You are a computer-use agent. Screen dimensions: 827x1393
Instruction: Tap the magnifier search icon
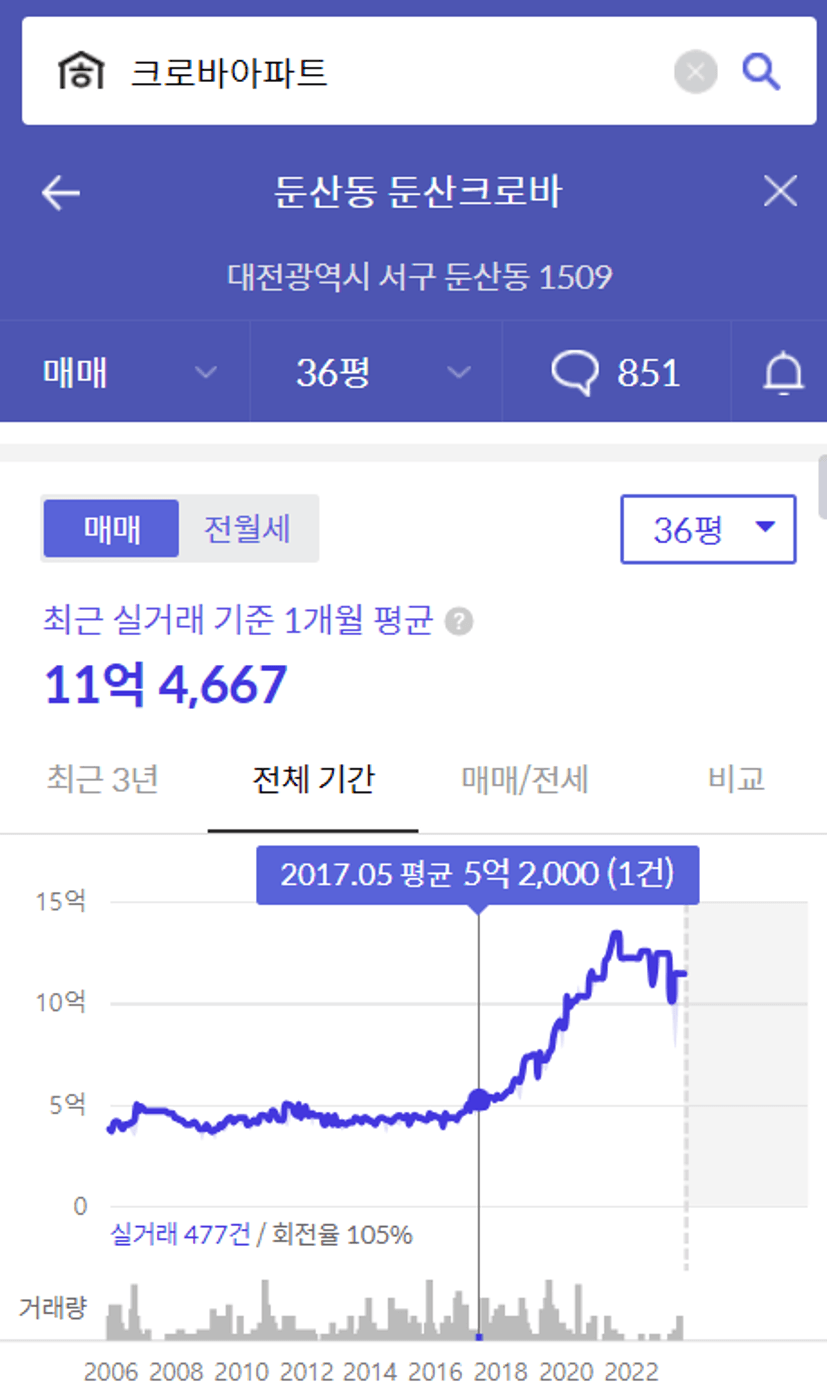[x=761, y=72]
